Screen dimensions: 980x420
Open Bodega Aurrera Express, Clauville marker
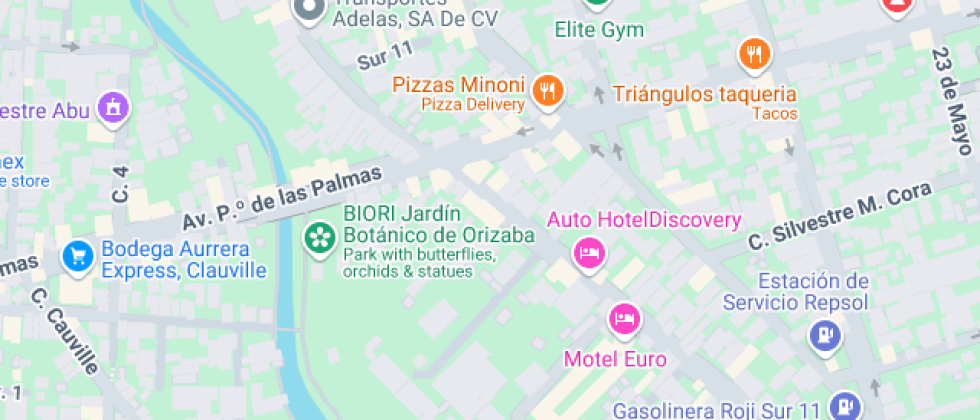tap(77, 256)
